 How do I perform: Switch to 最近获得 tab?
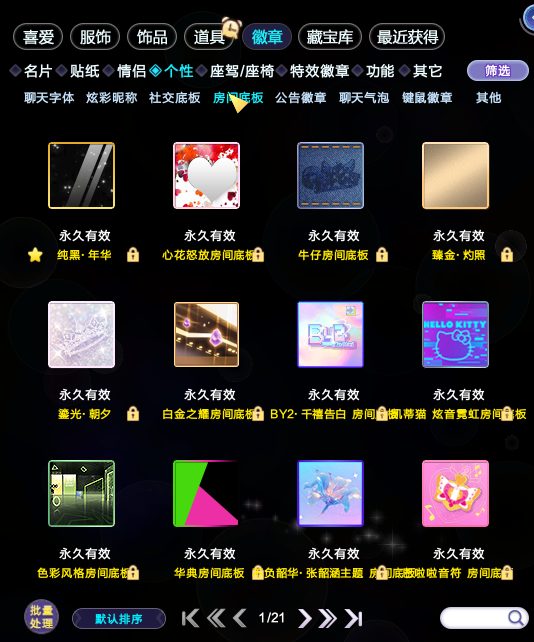click(407, 37)
